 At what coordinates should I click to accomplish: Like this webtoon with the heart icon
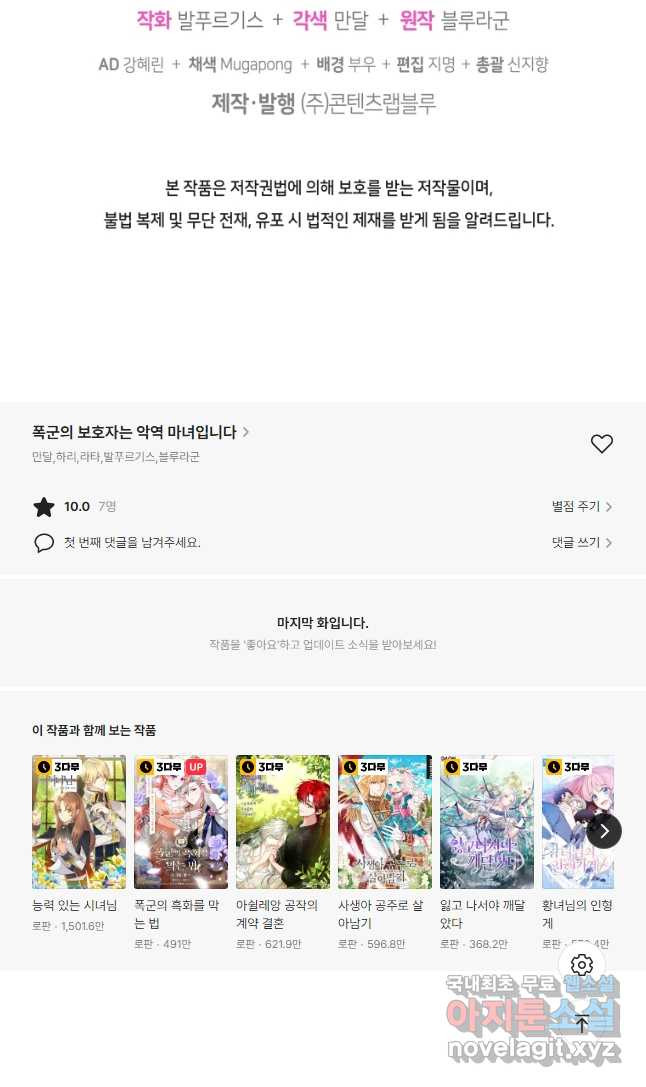601,444
